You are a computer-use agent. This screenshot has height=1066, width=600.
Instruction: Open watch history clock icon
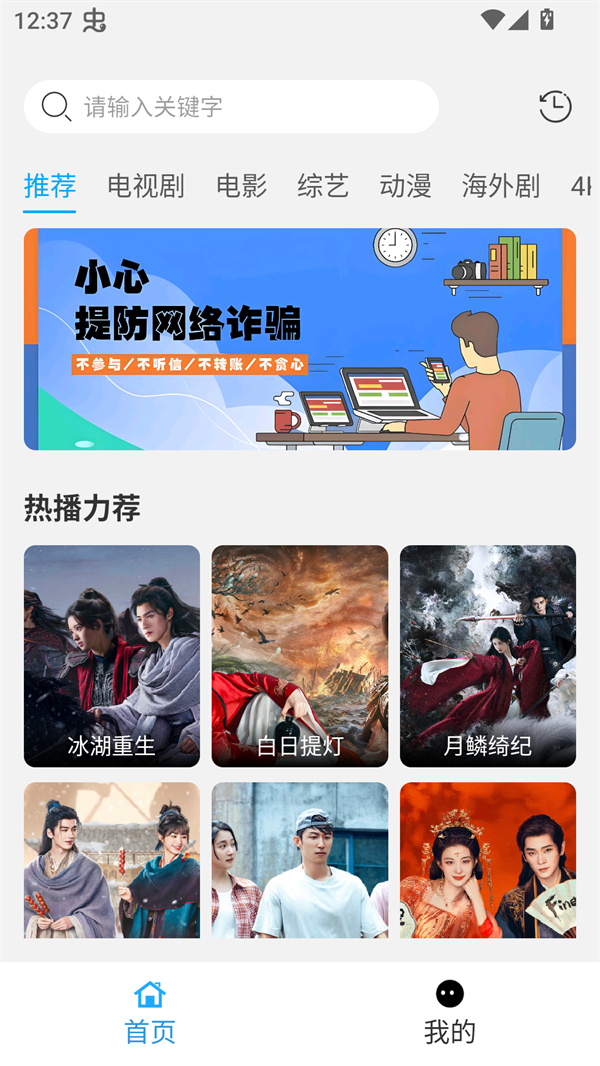[555, 107]
